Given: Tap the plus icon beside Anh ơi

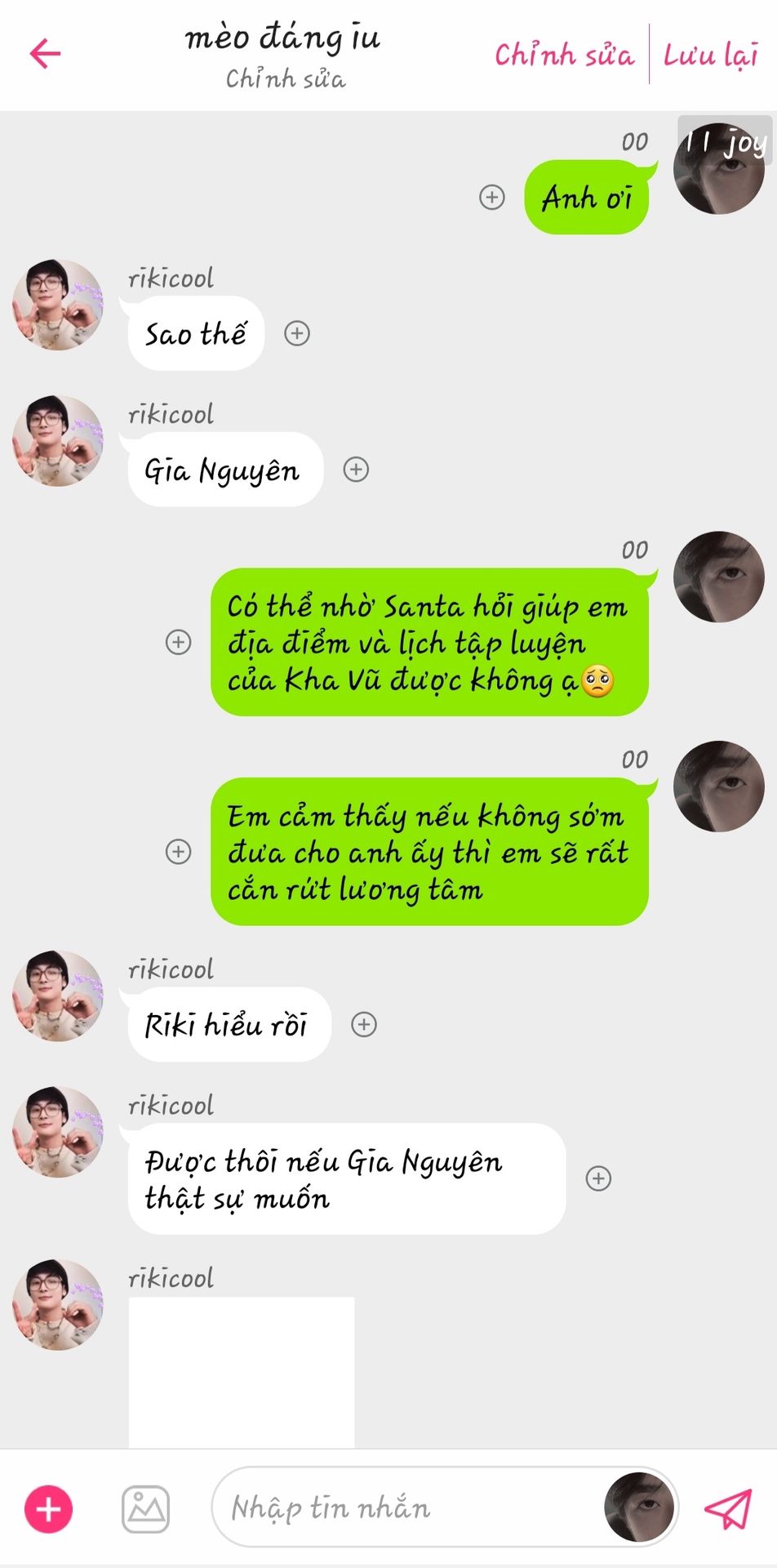Looking at the screenshot, I should [x=491, y=198].
